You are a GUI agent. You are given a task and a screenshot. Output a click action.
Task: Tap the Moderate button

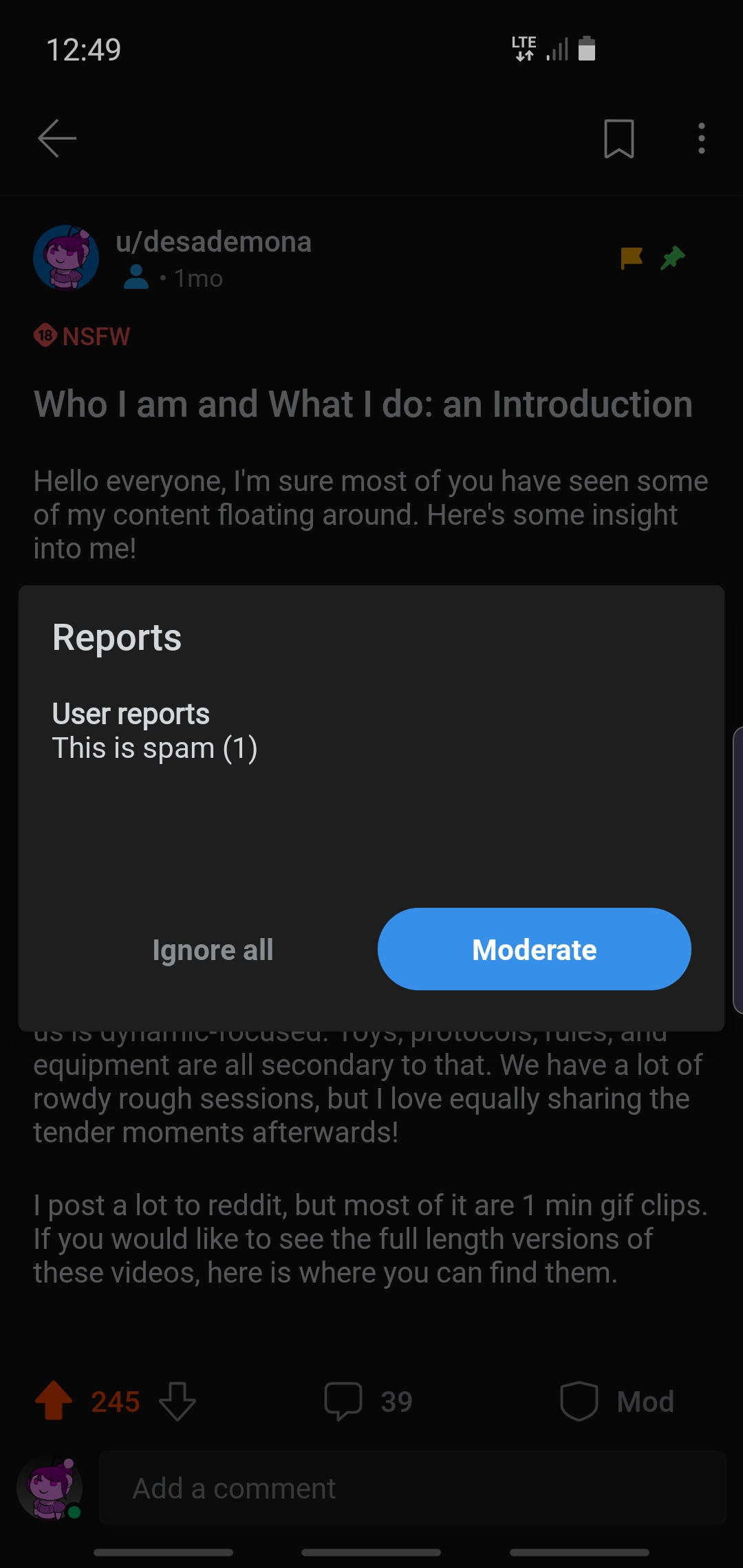(x=534, y=949)
